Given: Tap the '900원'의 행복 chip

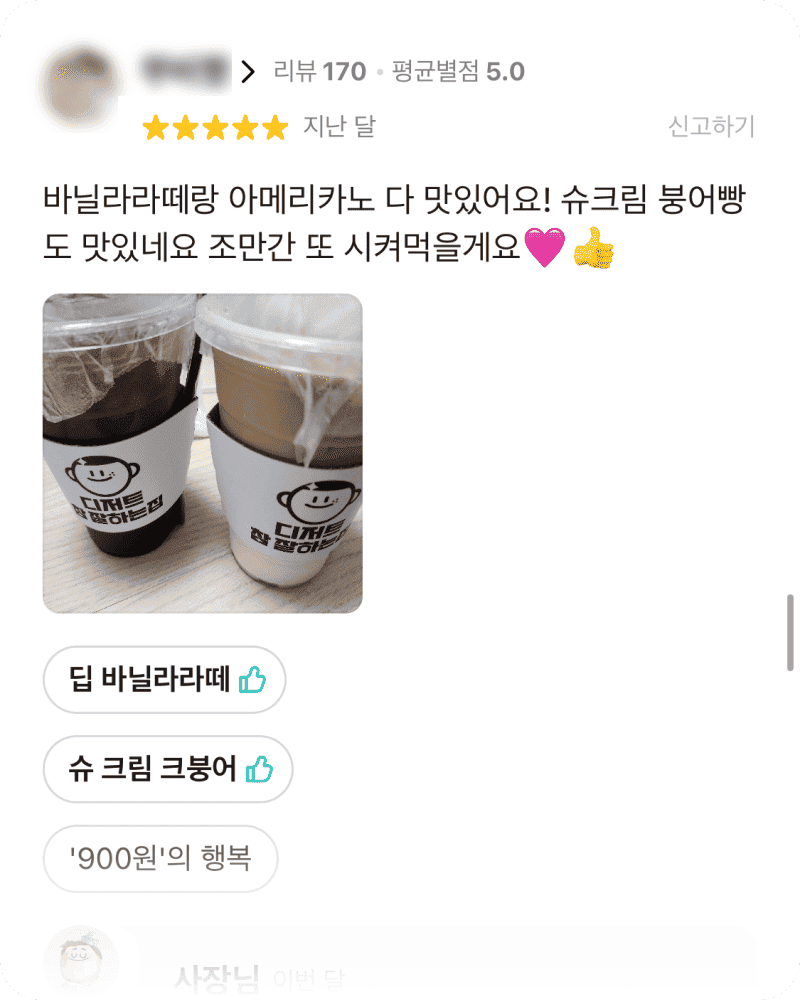Looking at the screenshot, I should coord(161,858).
